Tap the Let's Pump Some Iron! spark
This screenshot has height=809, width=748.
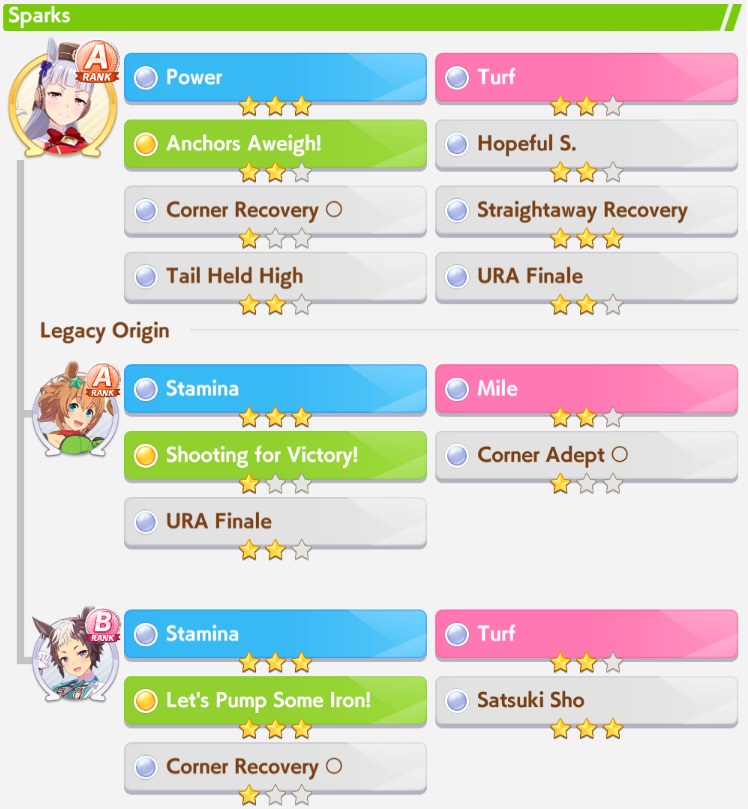275,701
